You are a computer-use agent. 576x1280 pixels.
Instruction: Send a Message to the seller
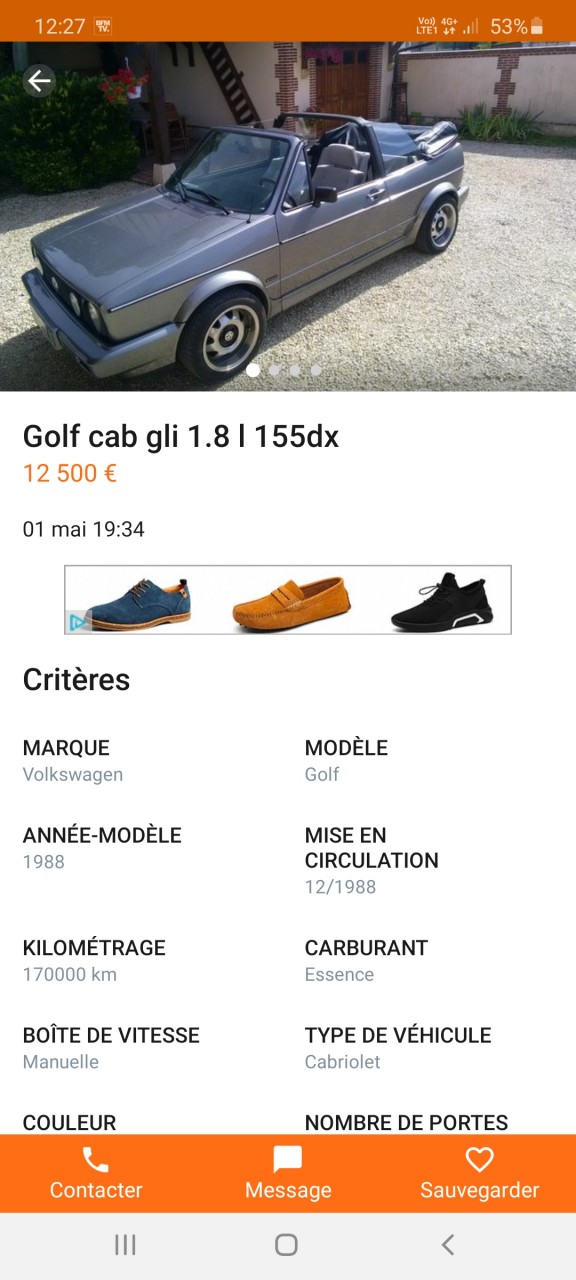pos(288,1173)
